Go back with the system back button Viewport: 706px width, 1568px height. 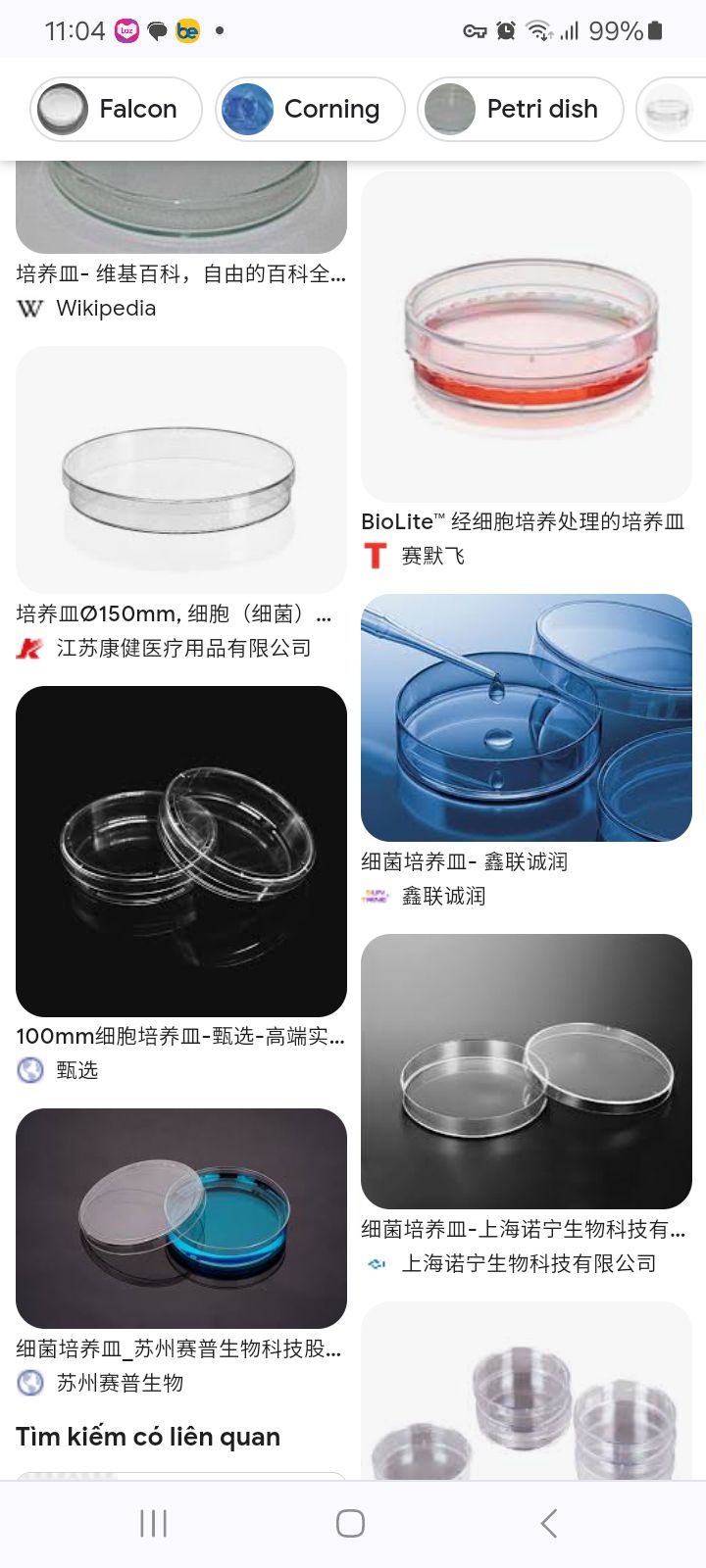click(x=549, y=1523)
